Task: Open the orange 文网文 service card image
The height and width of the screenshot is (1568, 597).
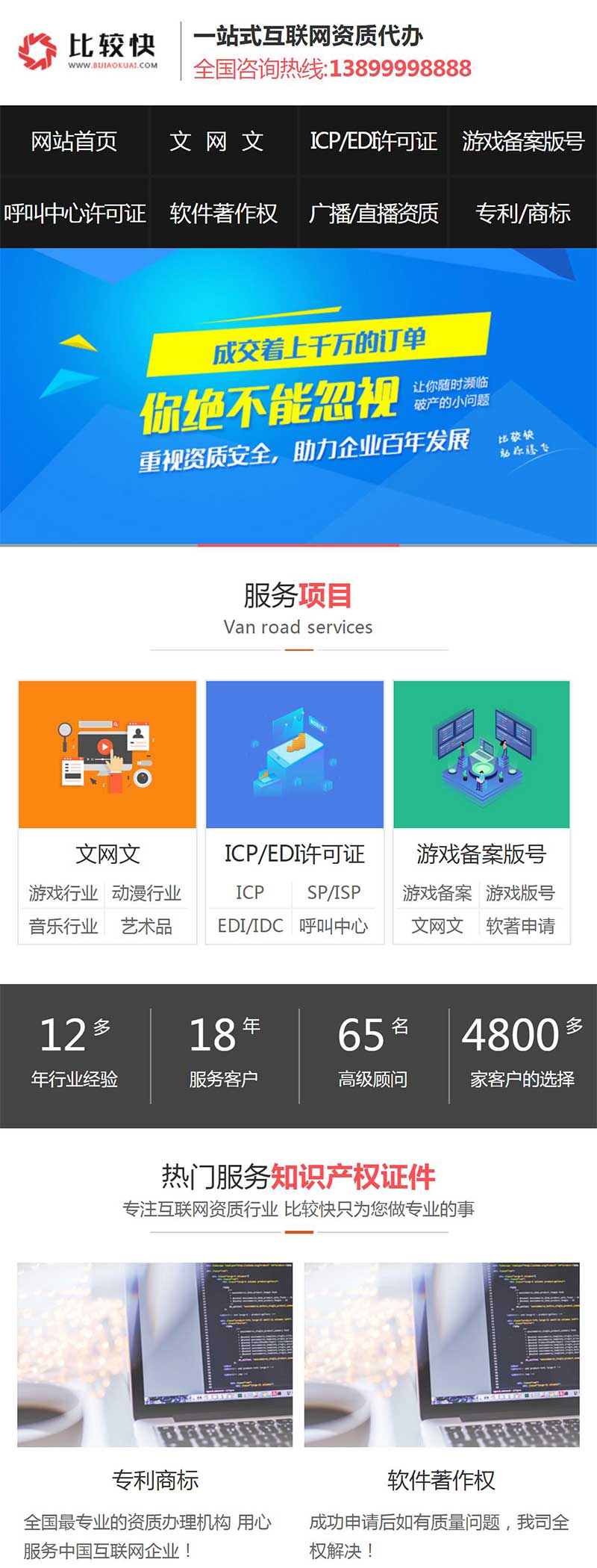Action: (107, 754)
